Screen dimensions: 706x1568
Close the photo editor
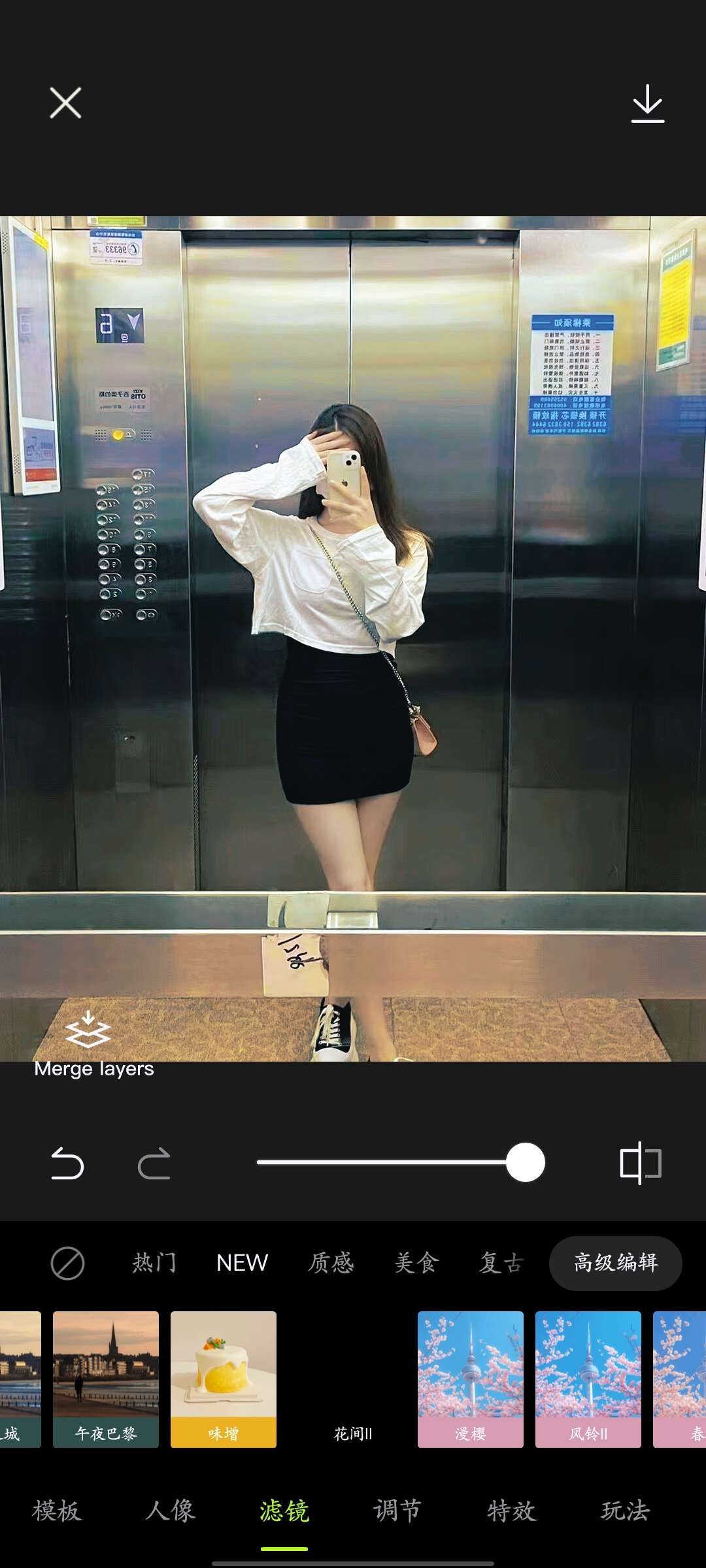[65, 103]
